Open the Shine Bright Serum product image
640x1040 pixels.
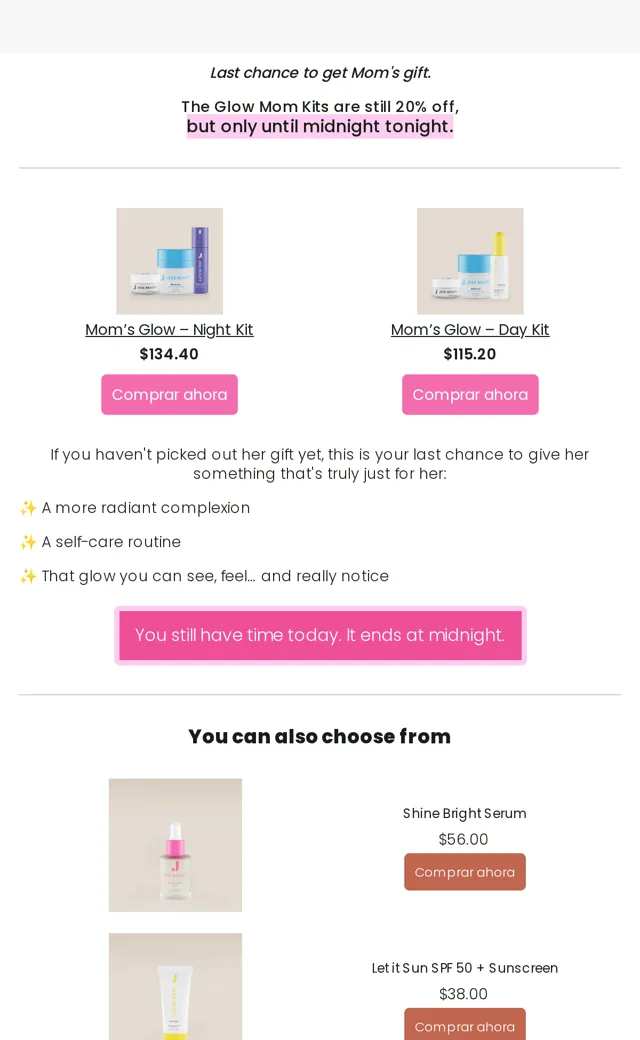175,845
